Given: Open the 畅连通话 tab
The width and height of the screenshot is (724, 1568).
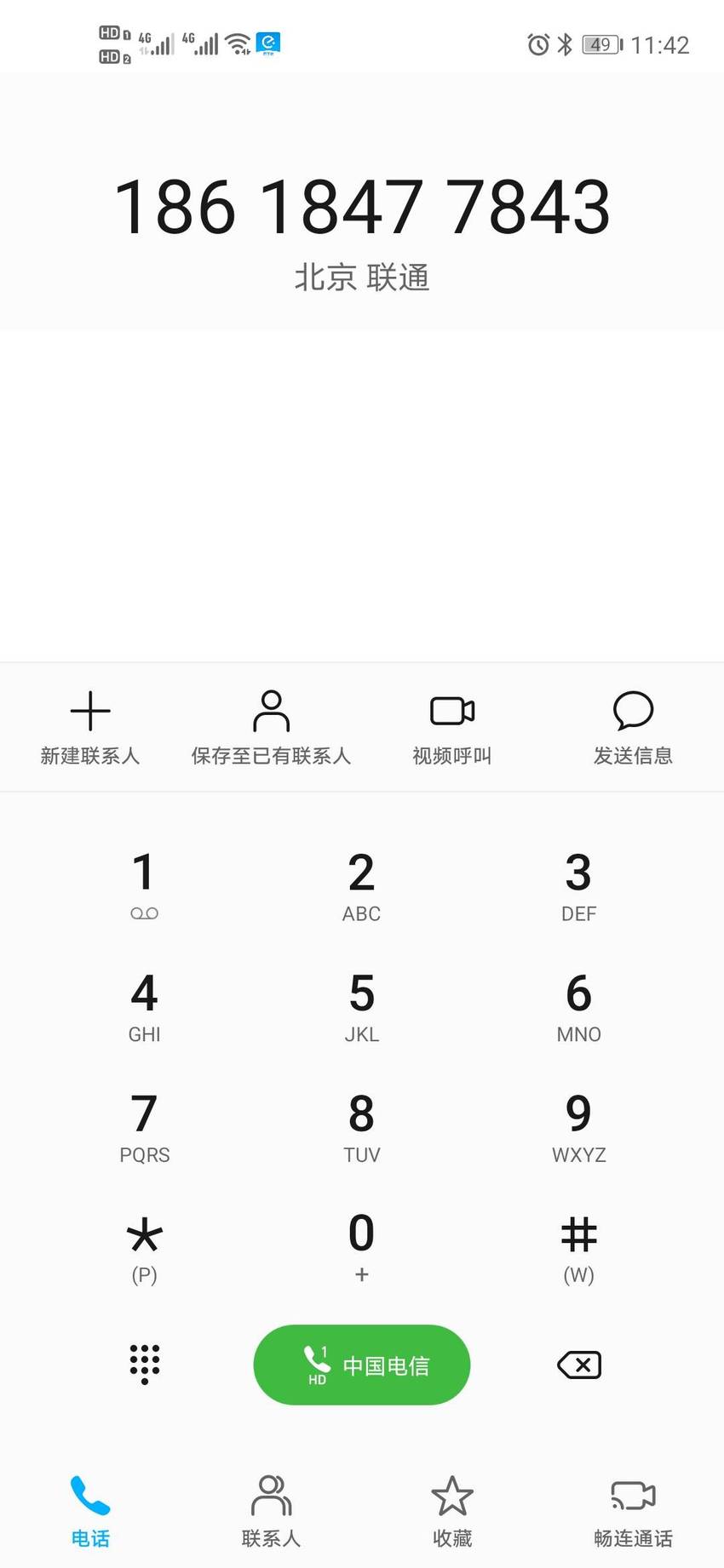Looking at the screenshot, I should pyautogui.click(x=633, y=1511).
